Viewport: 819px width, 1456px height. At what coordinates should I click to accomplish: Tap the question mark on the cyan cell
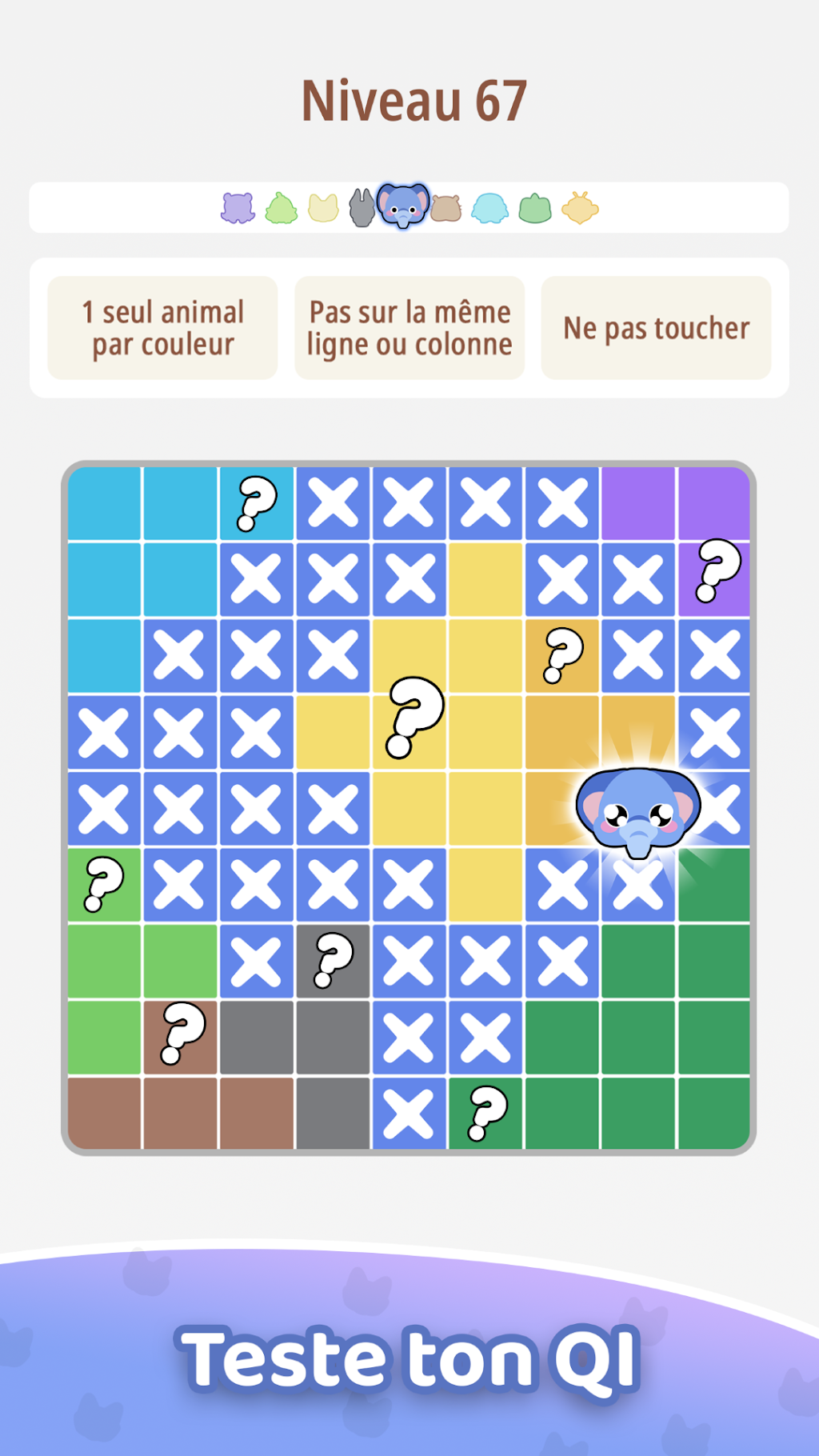tap(256, 504)
